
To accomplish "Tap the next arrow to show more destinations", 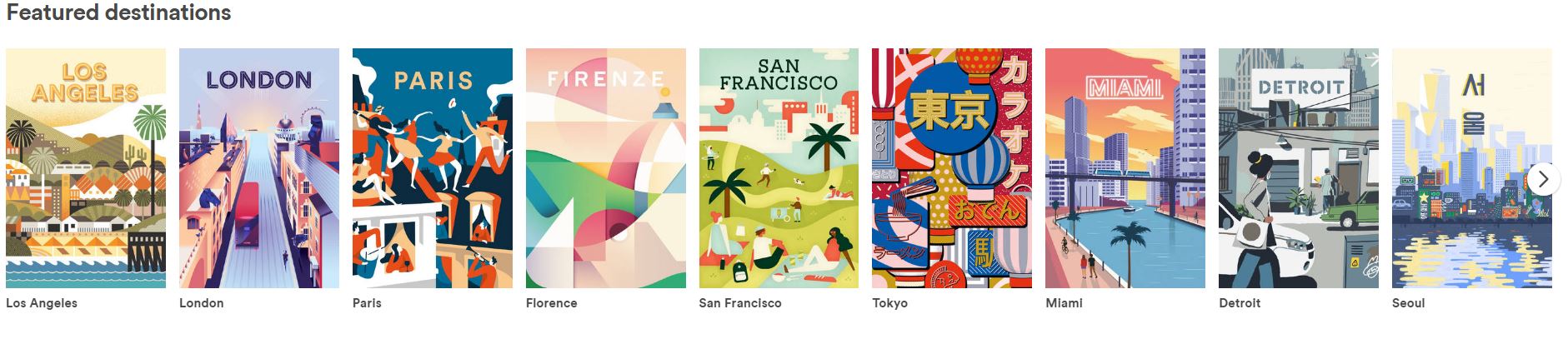I will [x=1544, y=179].
